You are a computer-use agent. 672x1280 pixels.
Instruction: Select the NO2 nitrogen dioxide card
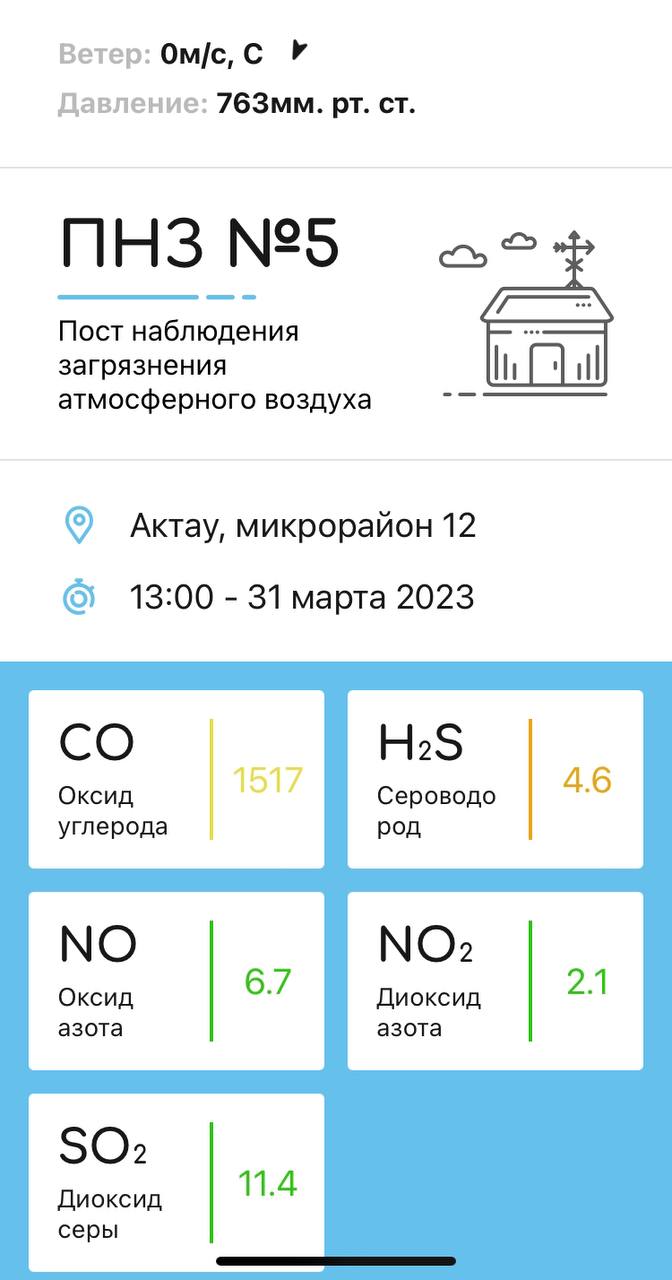495,981
